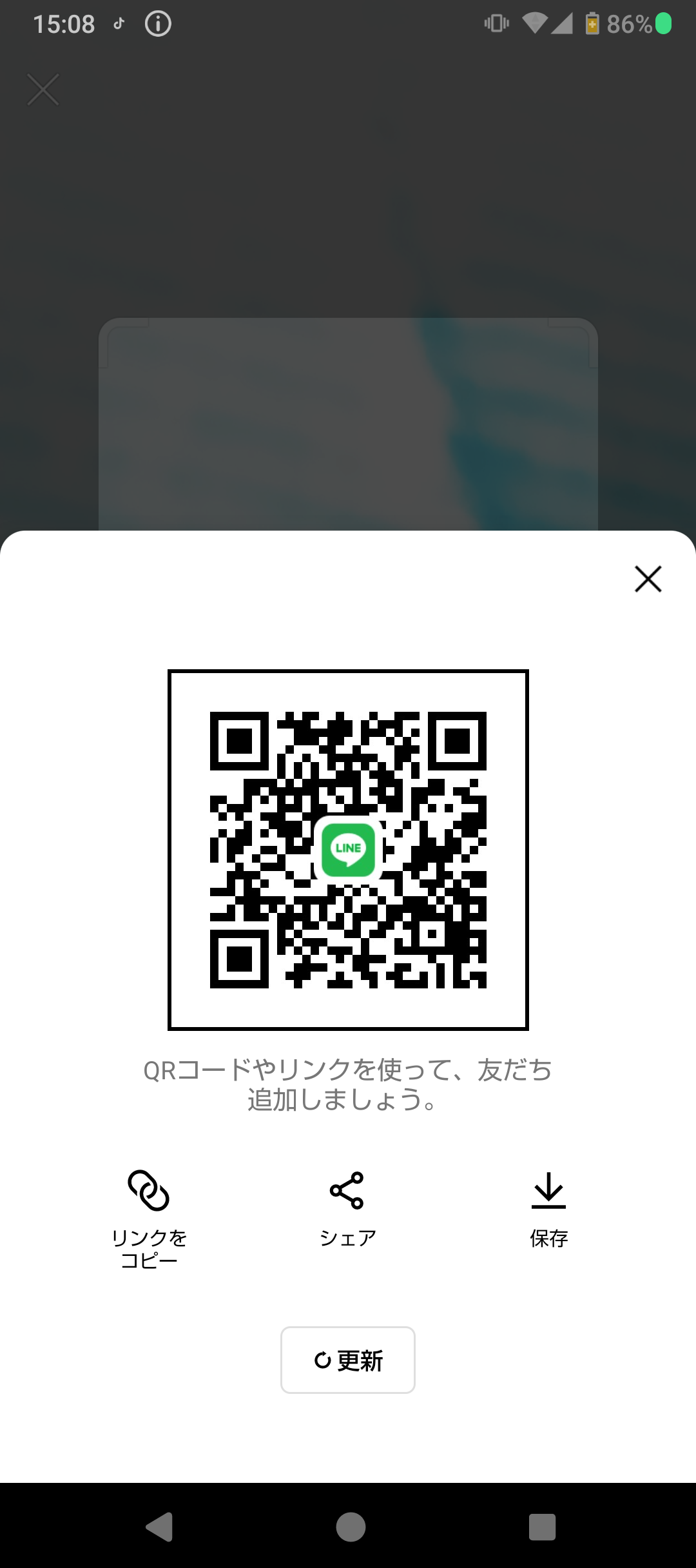Refresh the QR code with 更新

coord(348,1360)
